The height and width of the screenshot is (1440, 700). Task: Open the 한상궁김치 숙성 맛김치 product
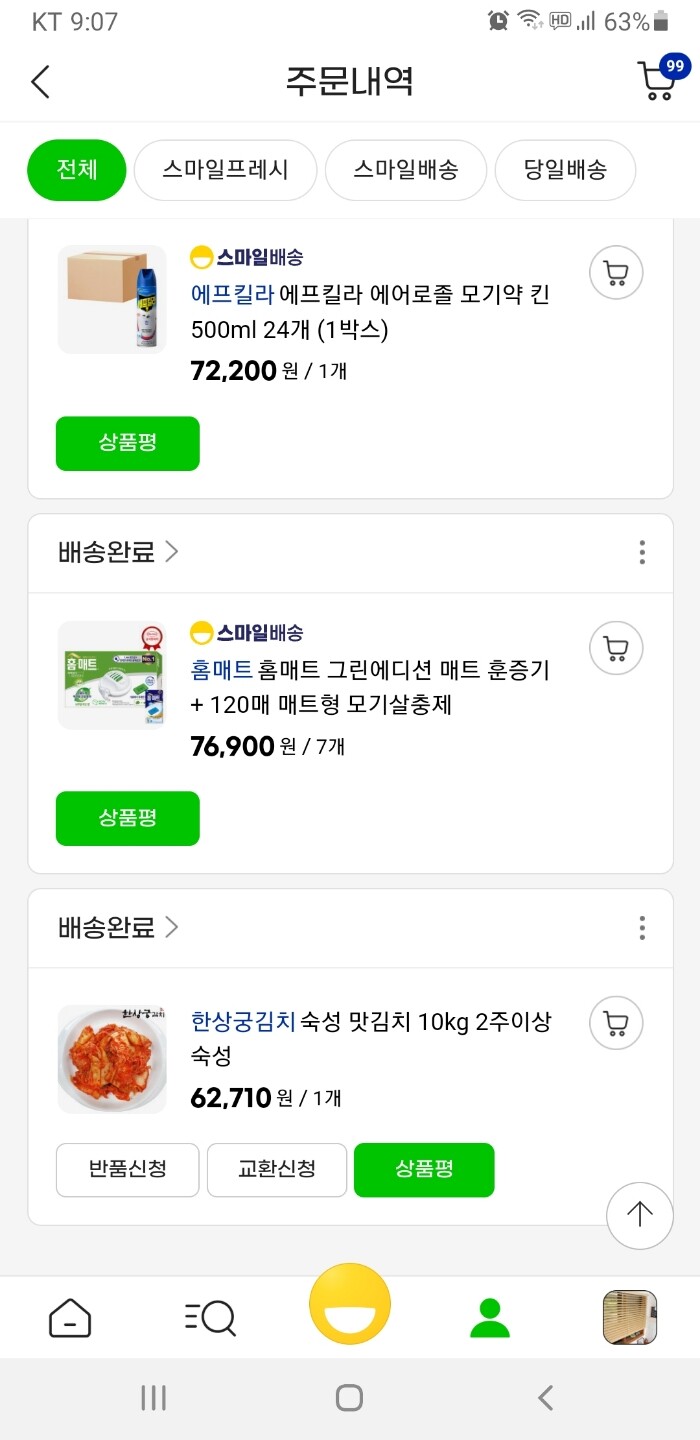tap(371, 1038)
